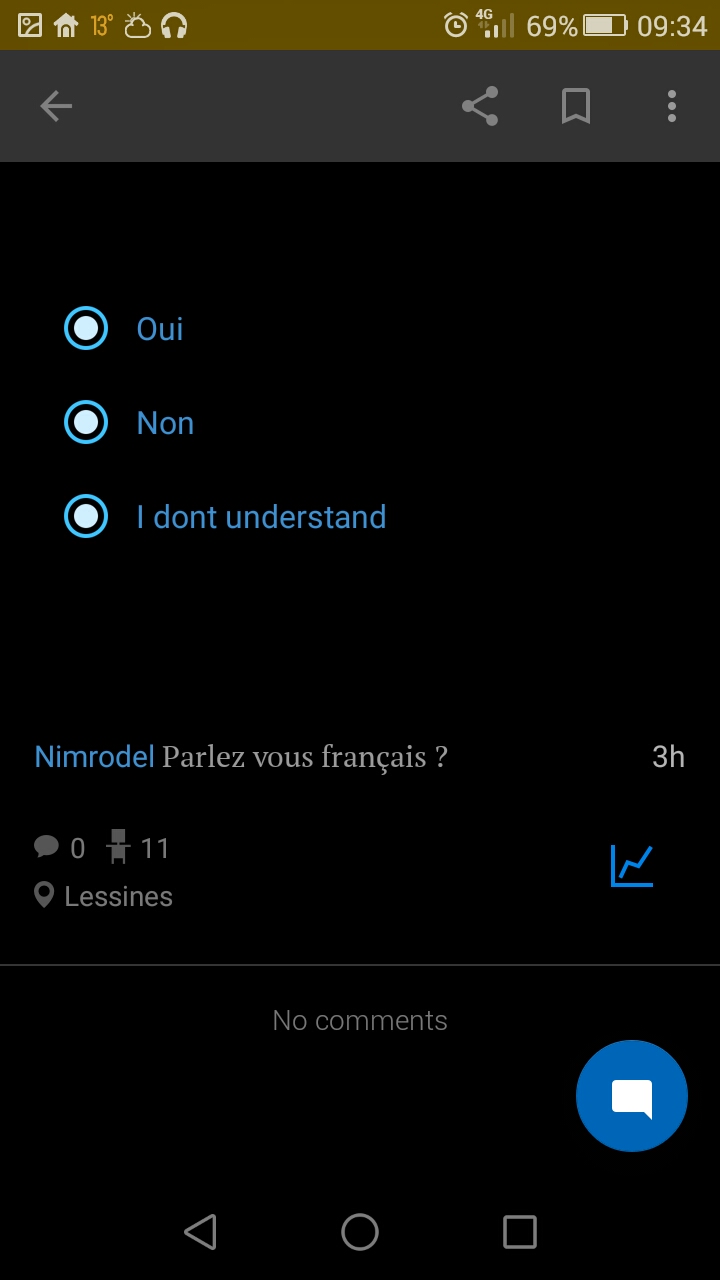Write a comment with the floating button

tap(632, 1096)
